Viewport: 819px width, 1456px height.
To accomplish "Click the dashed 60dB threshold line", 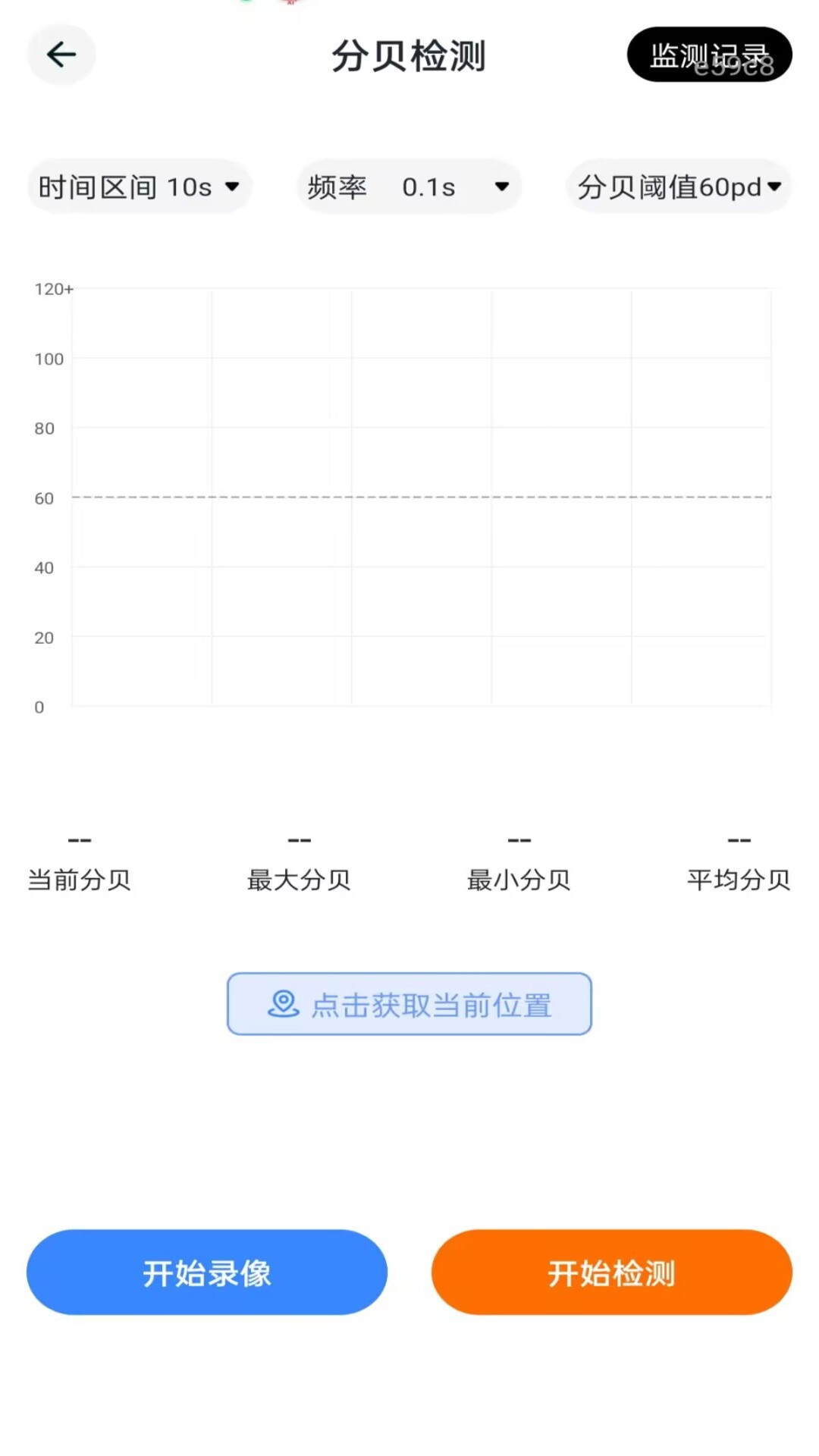I will [417, 497].
